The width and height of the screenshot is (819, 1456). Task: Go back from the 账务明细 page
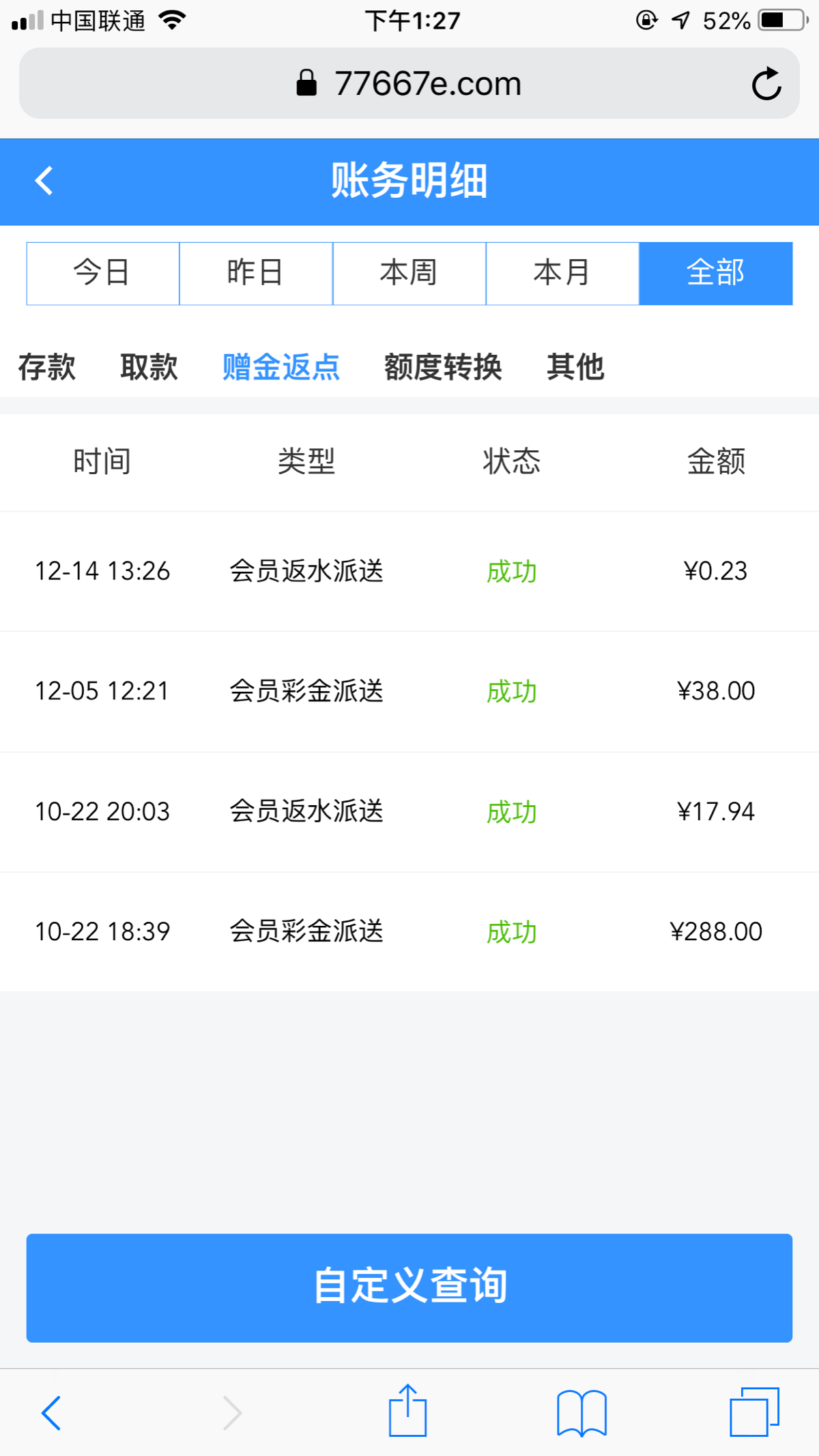click(x=44, y=181)
